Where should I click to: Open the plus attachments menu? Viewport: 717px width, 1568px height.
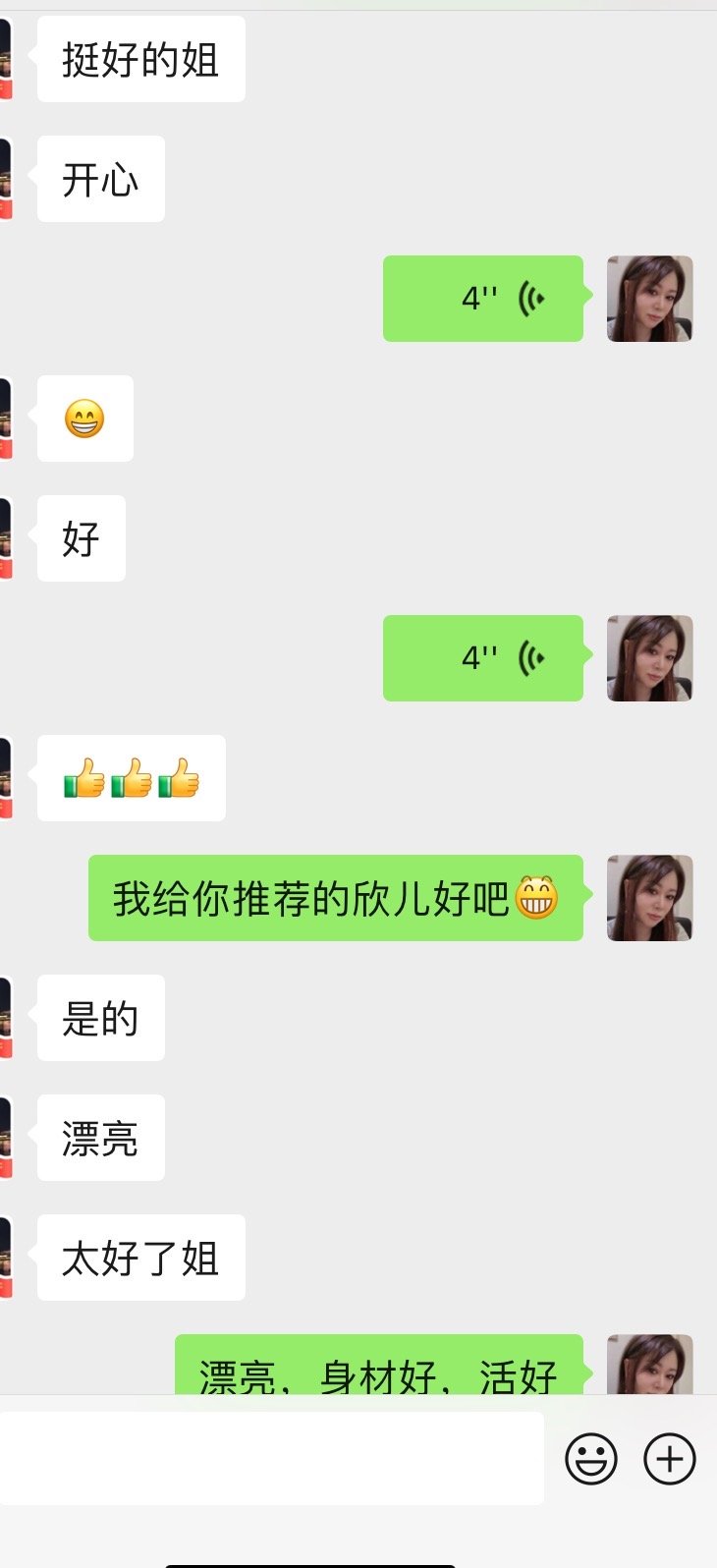point(670,1459)
